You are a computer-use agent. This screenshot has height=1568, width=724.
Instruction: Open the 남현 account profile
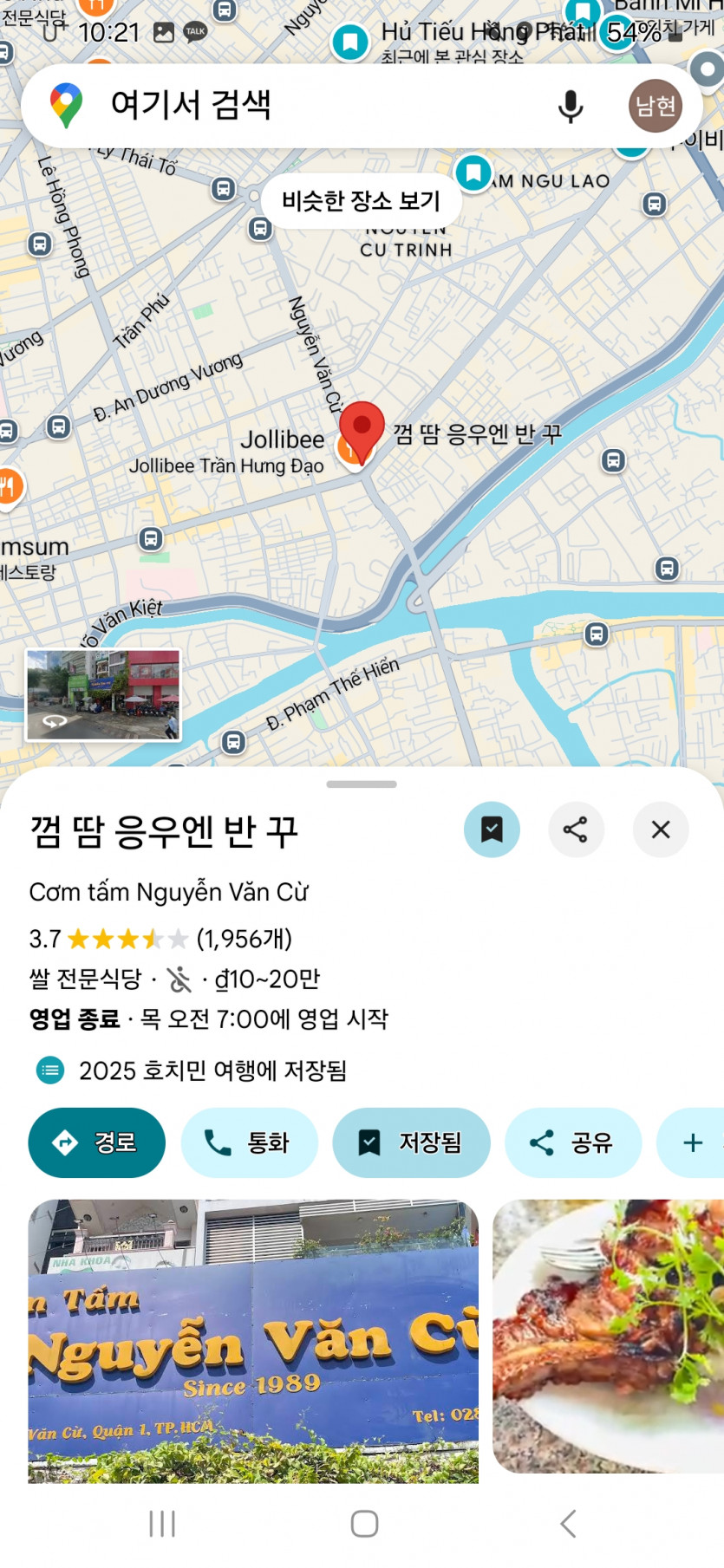(655, 106)
